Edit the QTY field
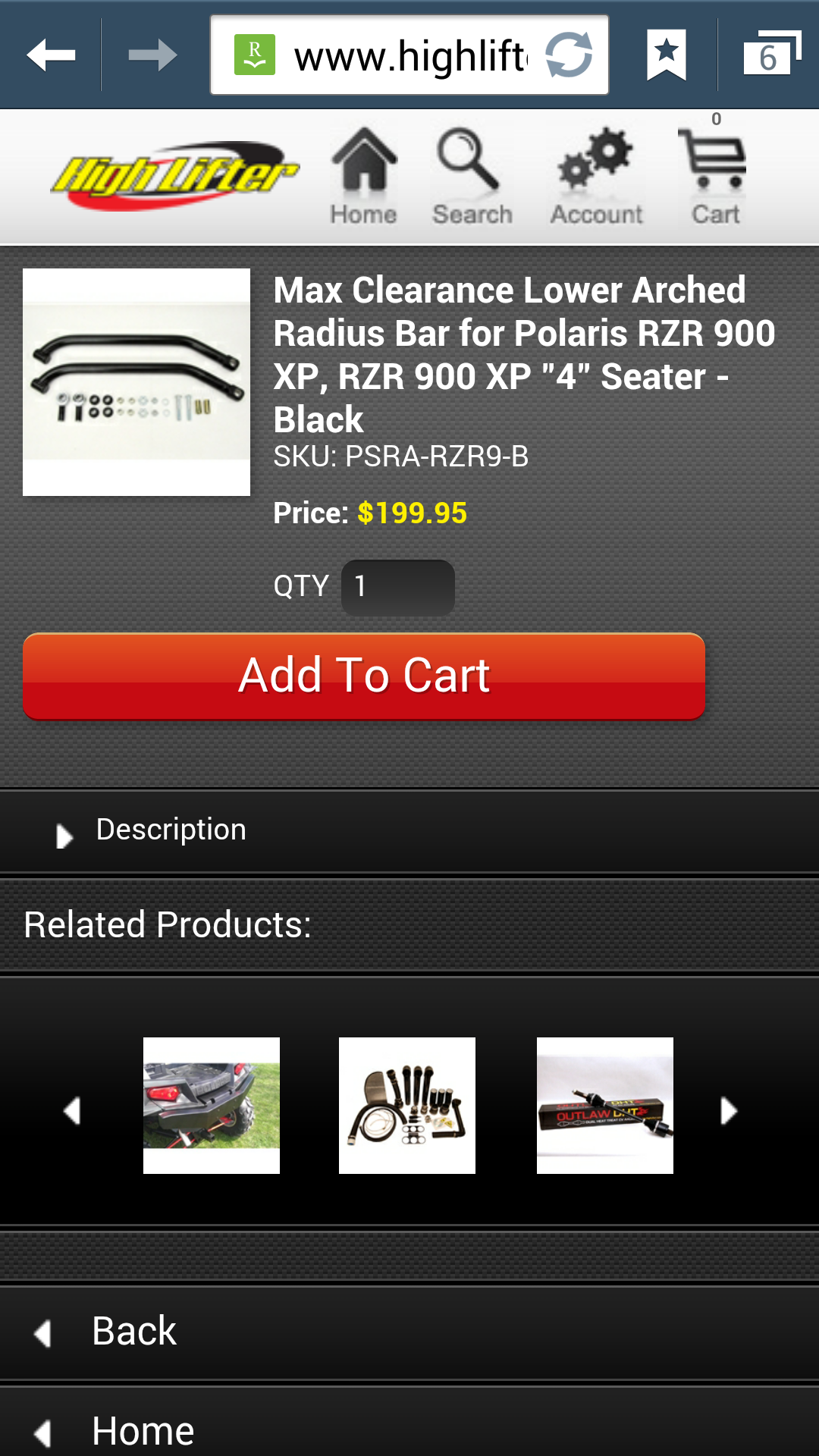 (x=397, y=587)
